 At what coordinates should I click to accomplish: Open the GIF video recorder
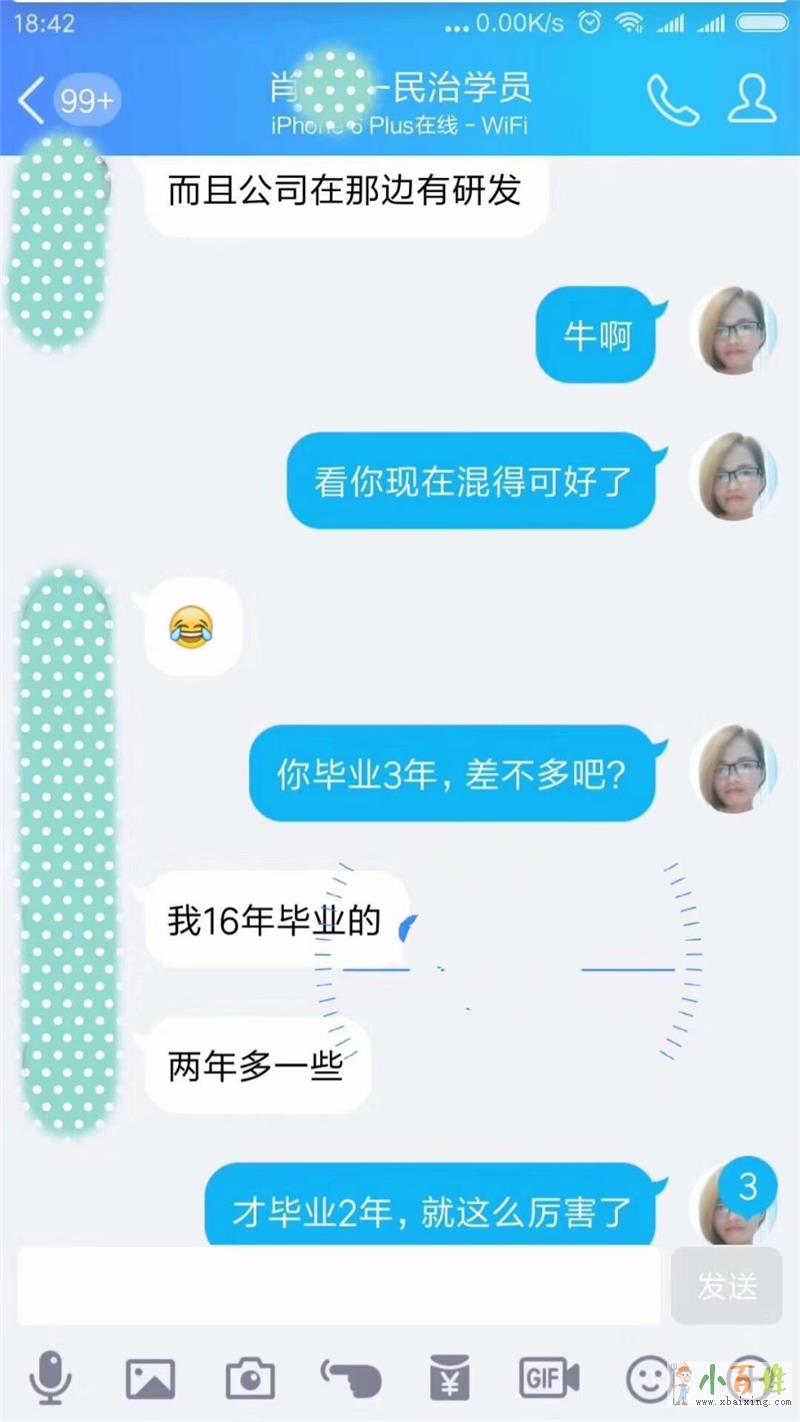point(549,1379)
